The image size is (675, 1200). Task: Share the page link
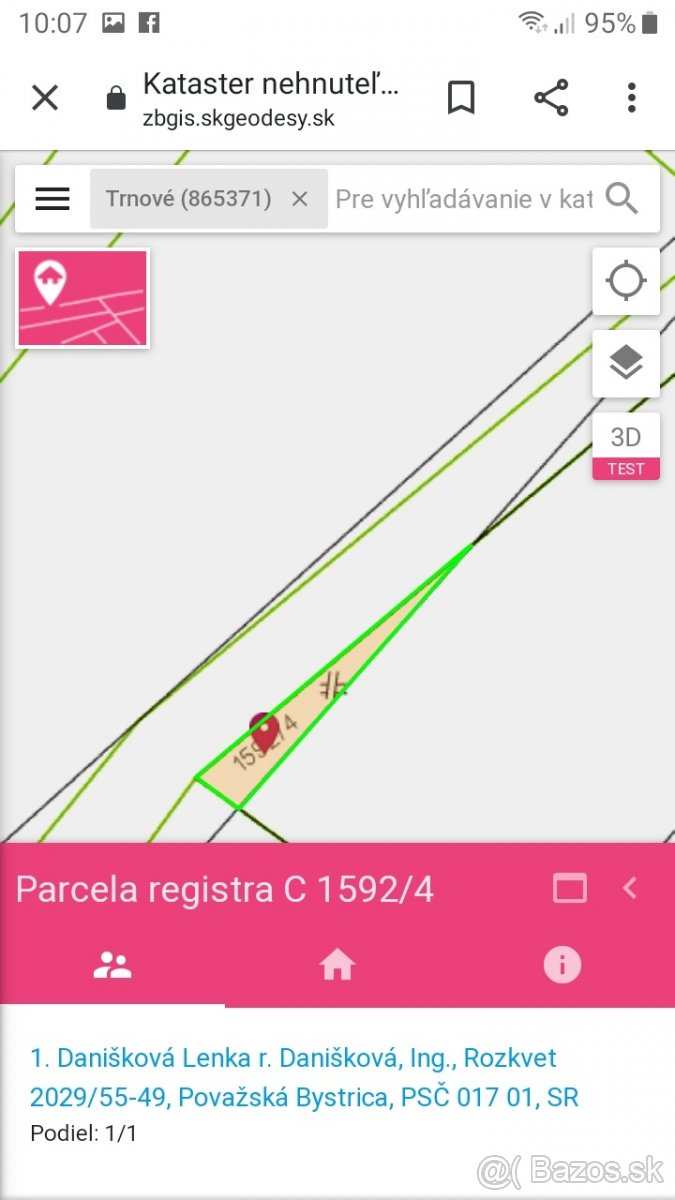tap(551, 98)
